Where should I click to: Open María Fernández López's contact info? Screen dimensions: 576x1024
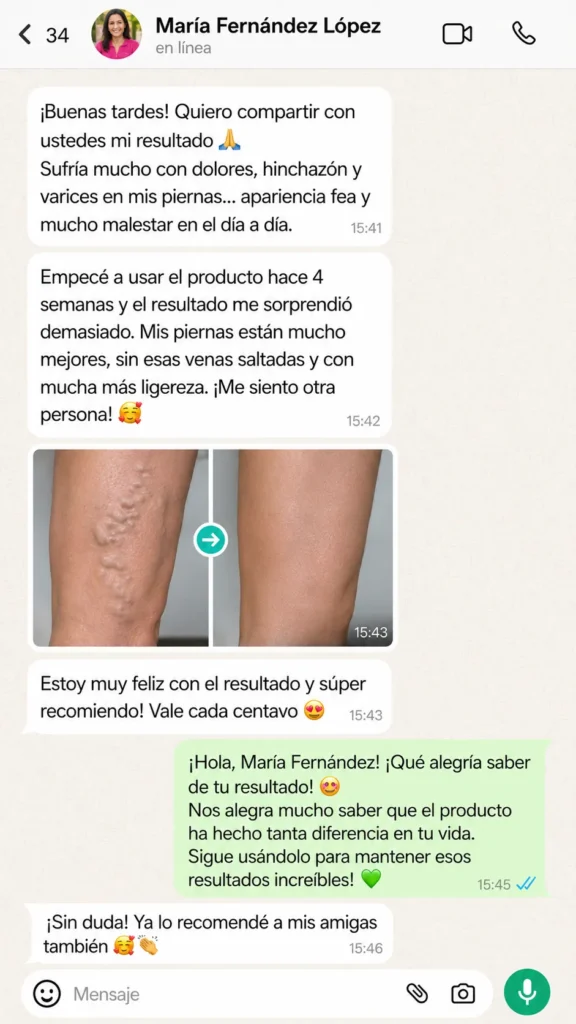268,35
